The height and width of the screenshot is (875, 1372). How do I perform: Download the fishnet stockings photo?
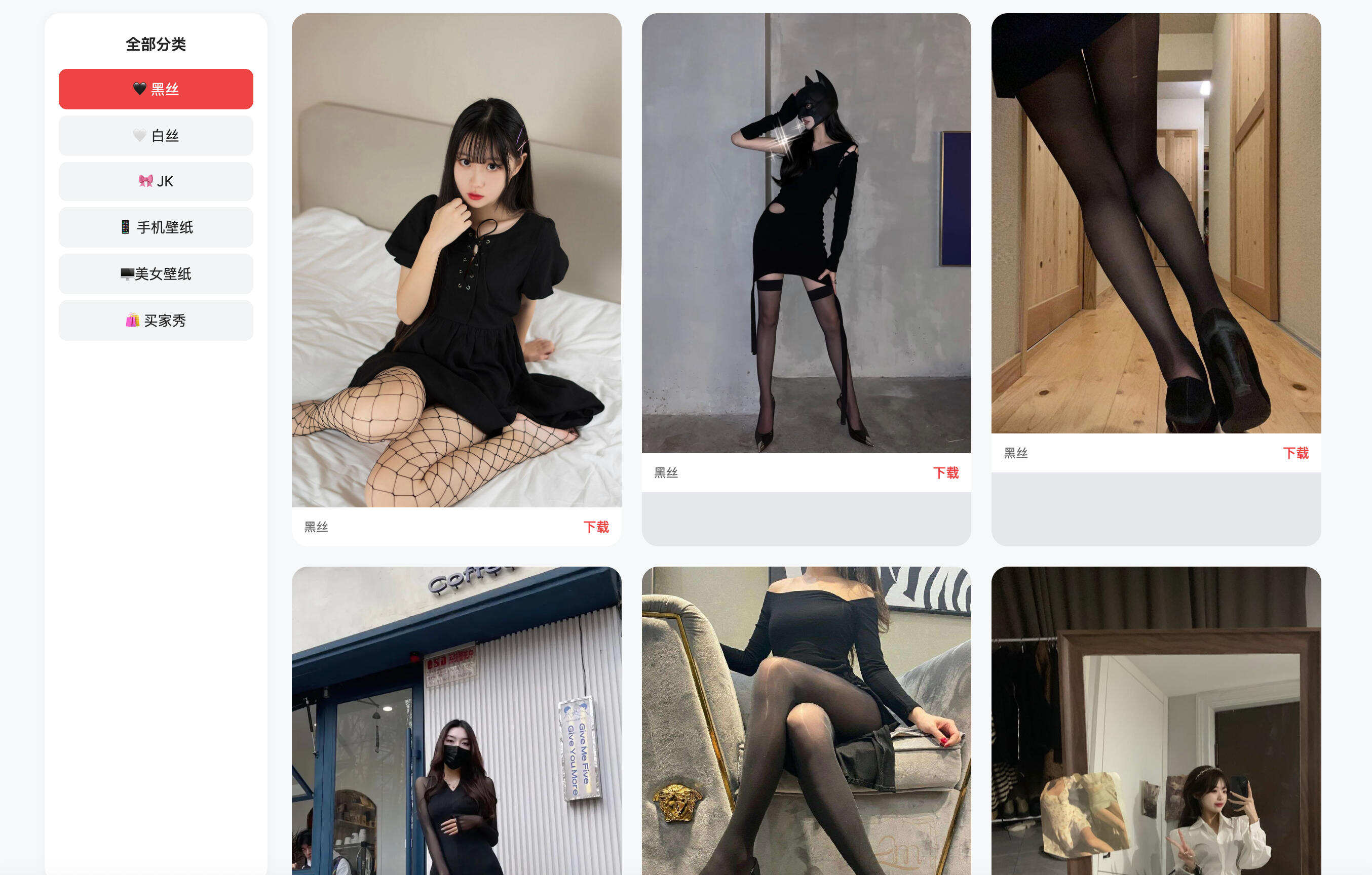point(595,527)
